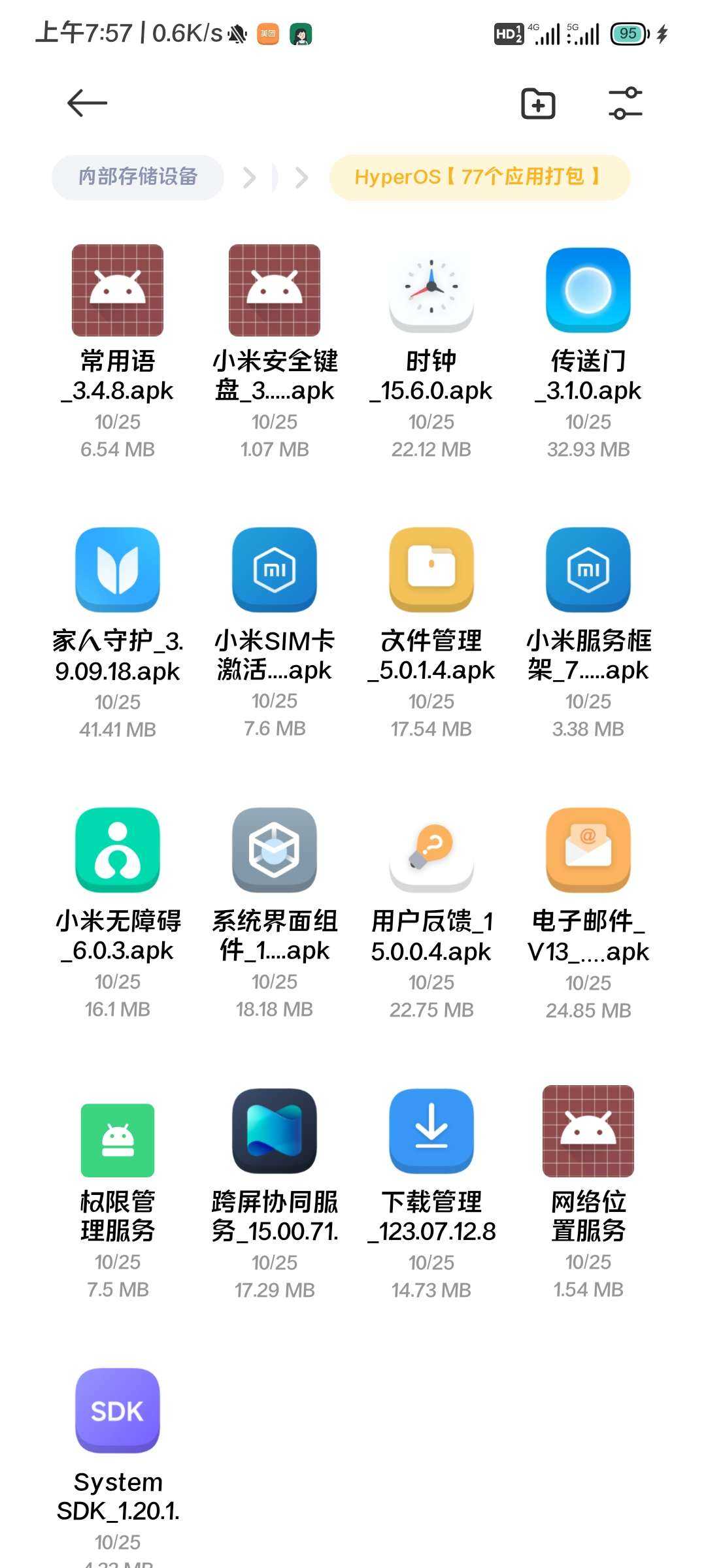Tap the 下载管理 apk file

(x=431, y=1193)
